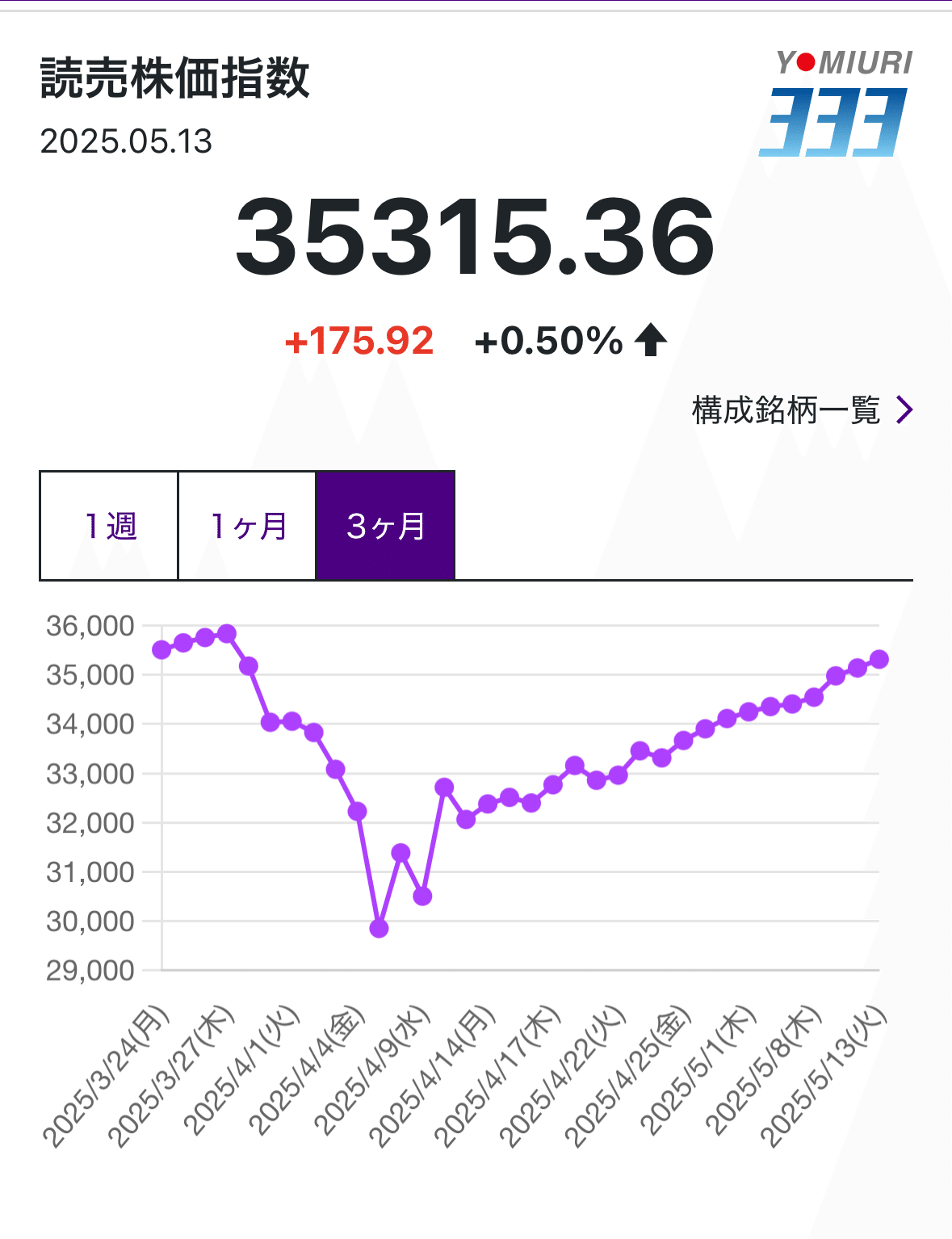Collapse the chart period selector
This screenshot has width=952, height=1239.
(387, 525)
